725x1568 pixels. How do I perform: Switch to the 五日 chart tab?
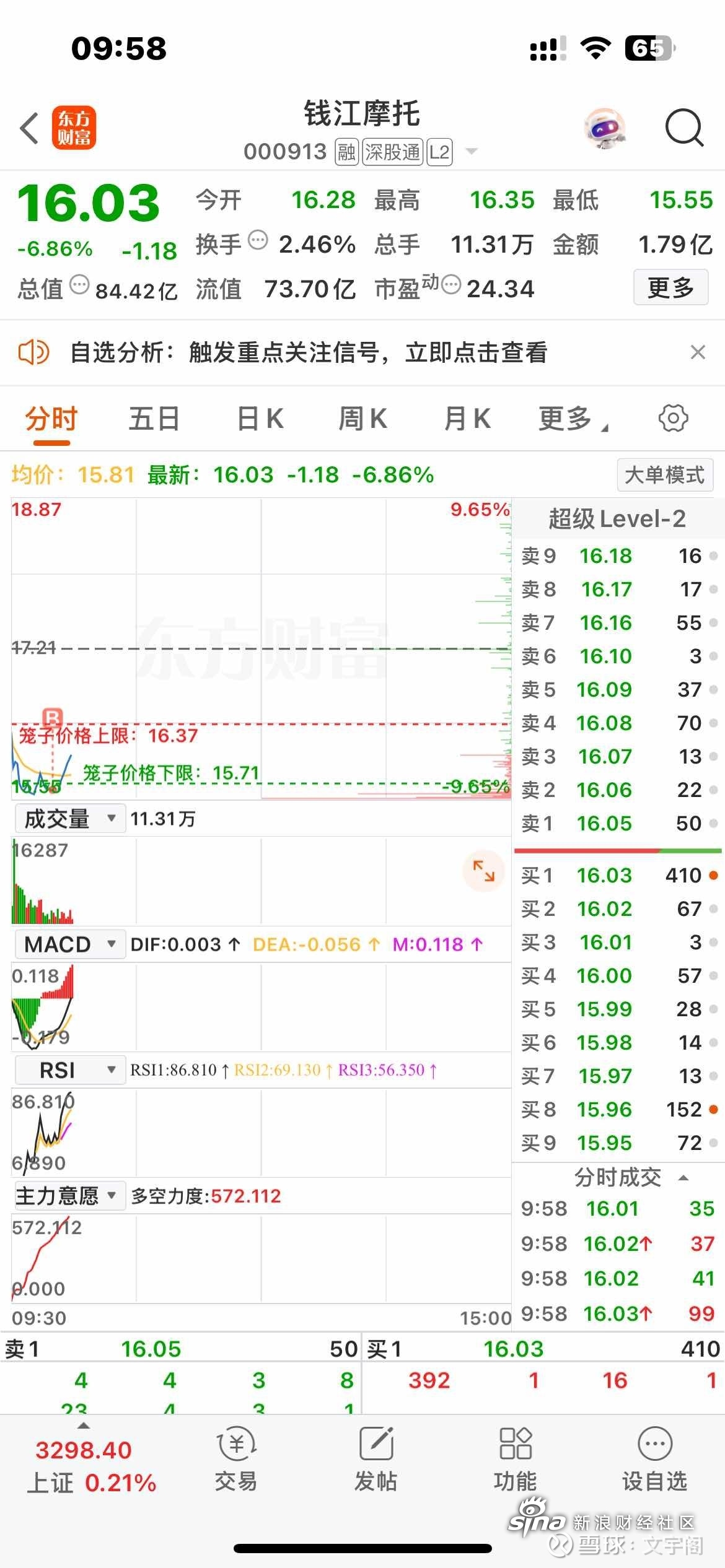(154, 419)
